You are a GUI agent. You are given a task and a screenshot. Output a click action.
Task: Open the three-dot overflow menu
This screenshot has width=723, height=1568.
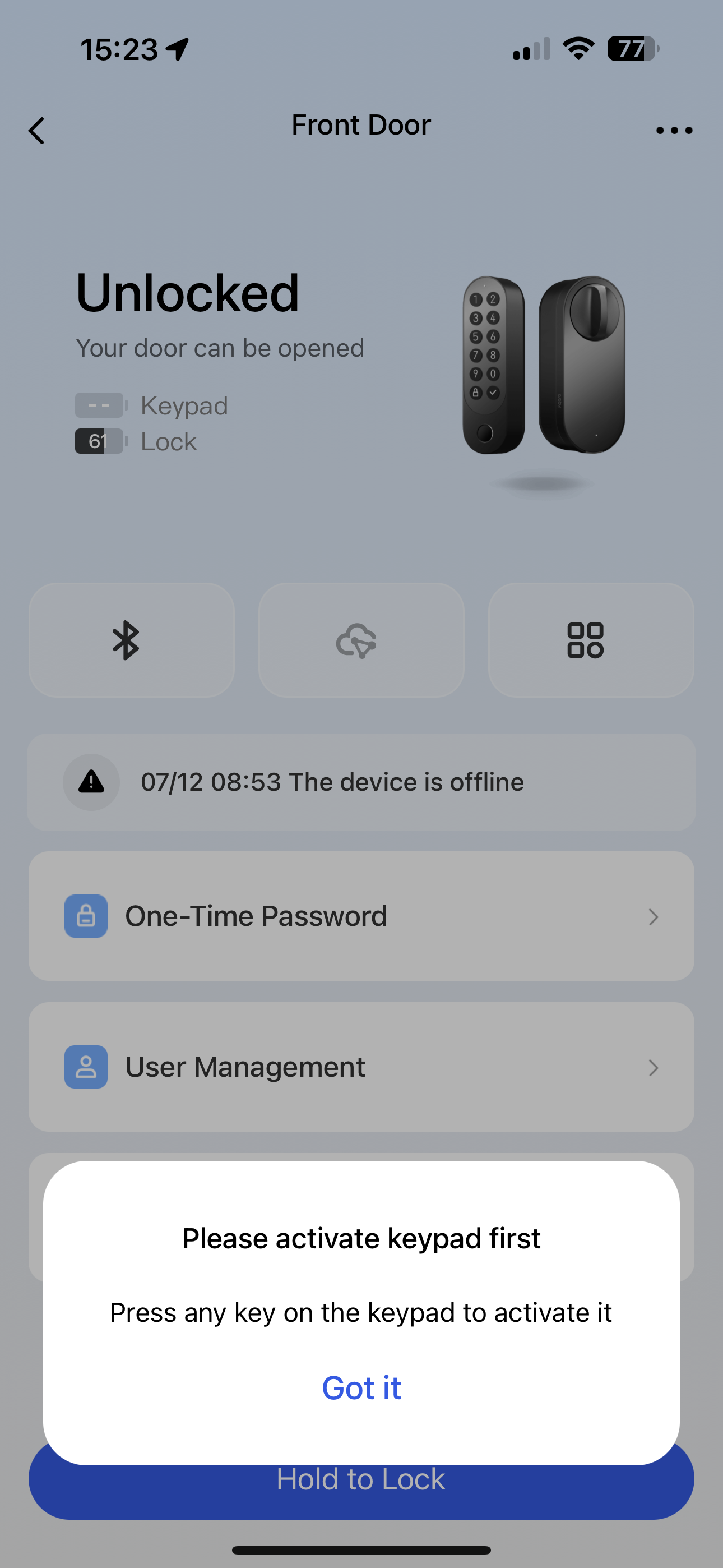point(674,130)
